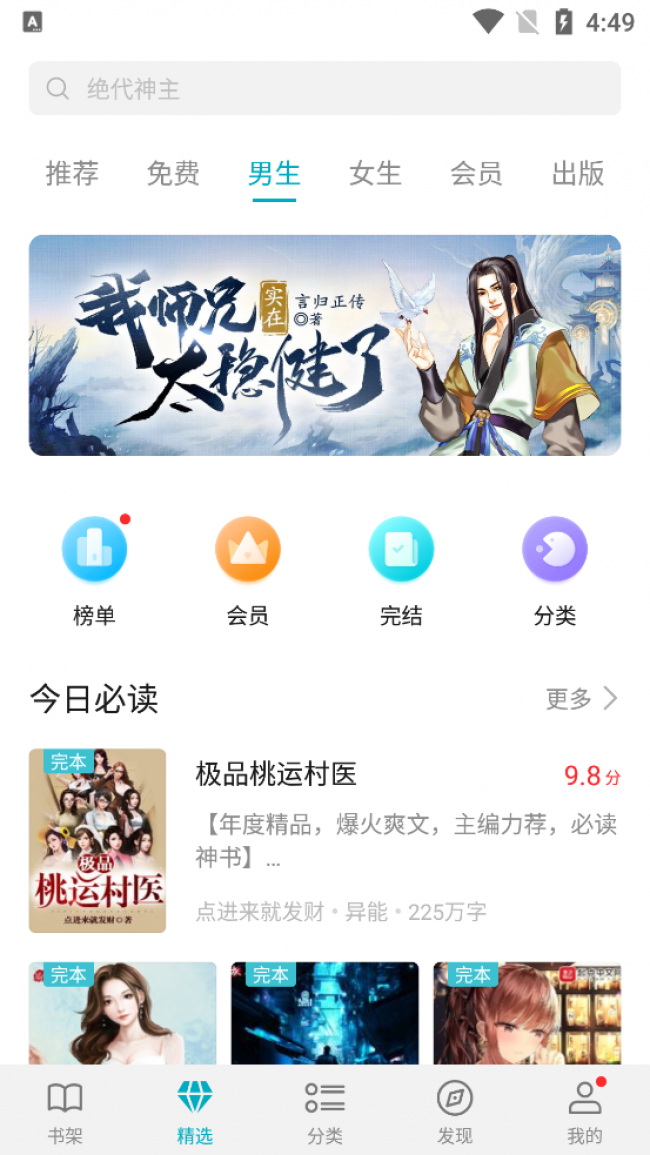Tap the purple 分类 shortcut icon

tap(555, 550)
